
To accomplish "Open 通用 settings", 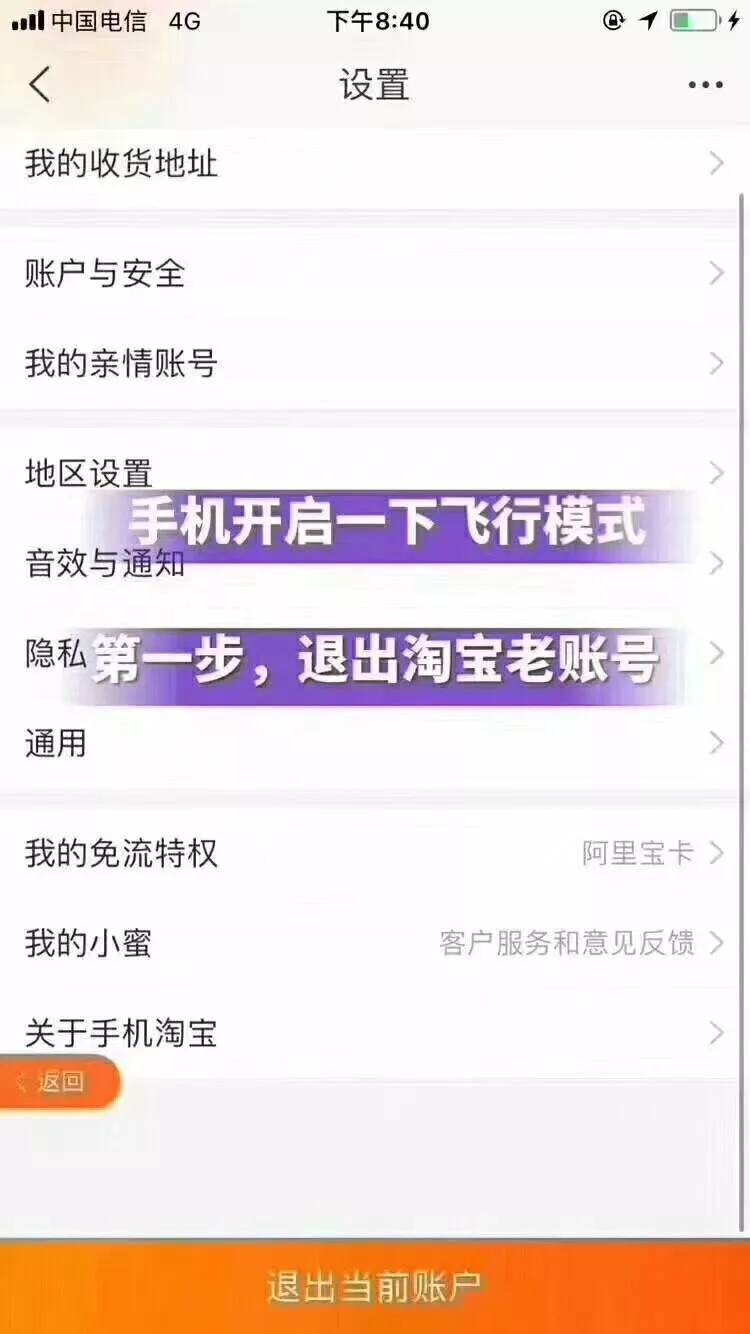I will 374,744.
